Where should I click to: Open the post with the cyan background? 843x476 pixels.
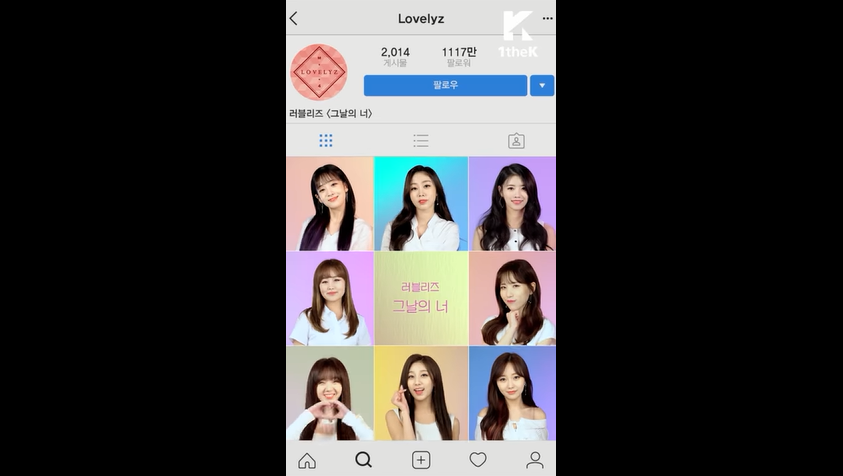click(x=421, y=203)
